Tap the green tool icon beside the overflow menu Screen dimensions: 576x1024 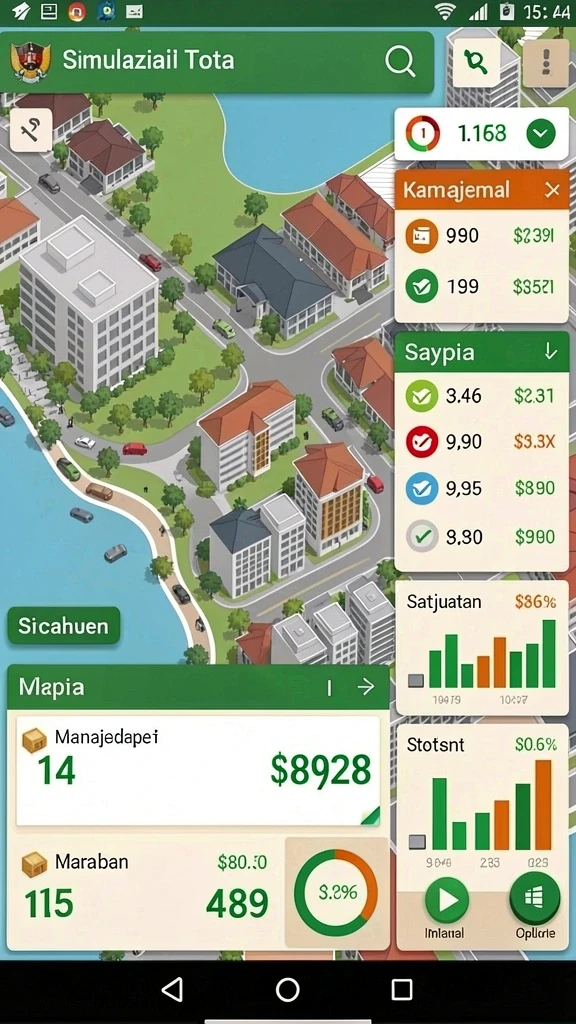tap(476, 61)
